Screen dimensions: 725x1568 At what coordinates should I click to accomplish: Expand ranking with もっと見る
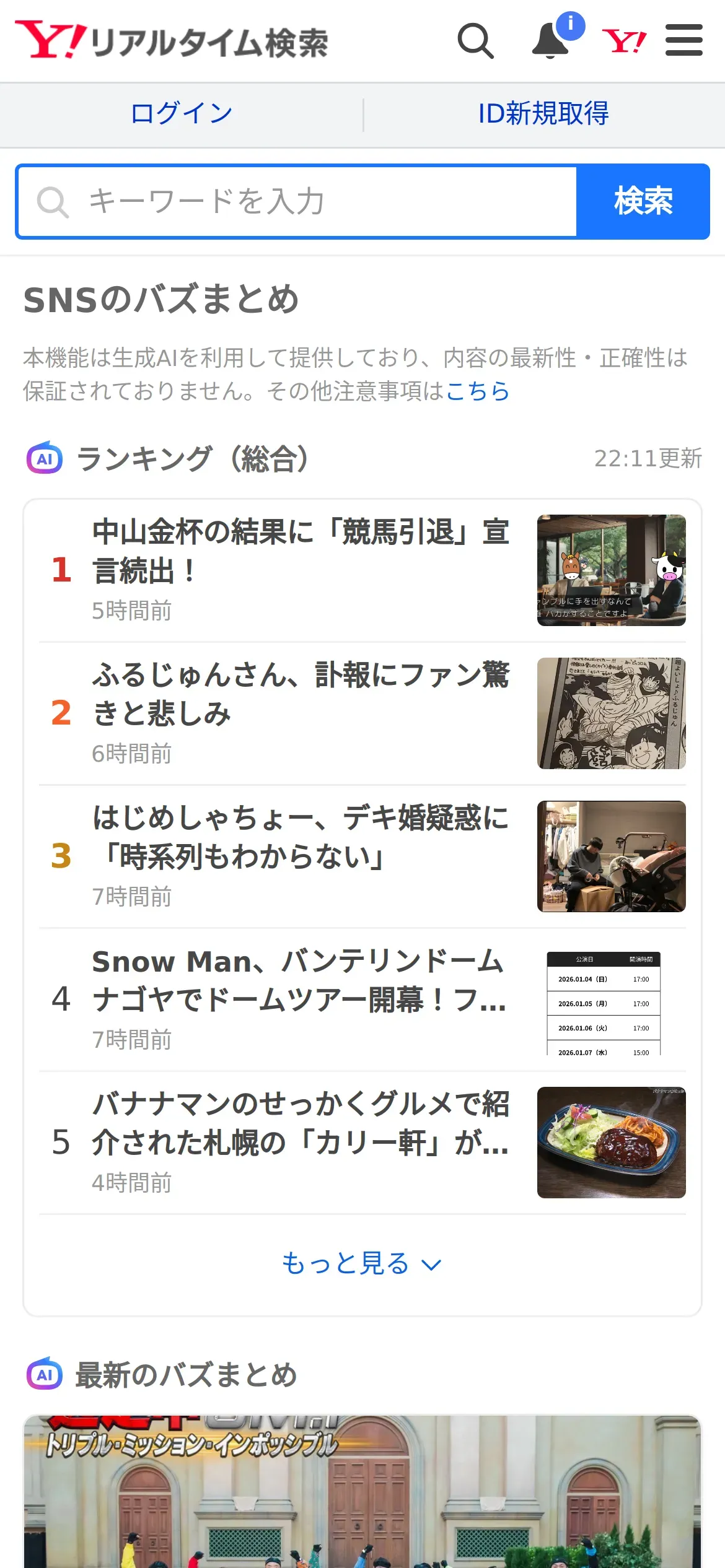point(362,1263)
